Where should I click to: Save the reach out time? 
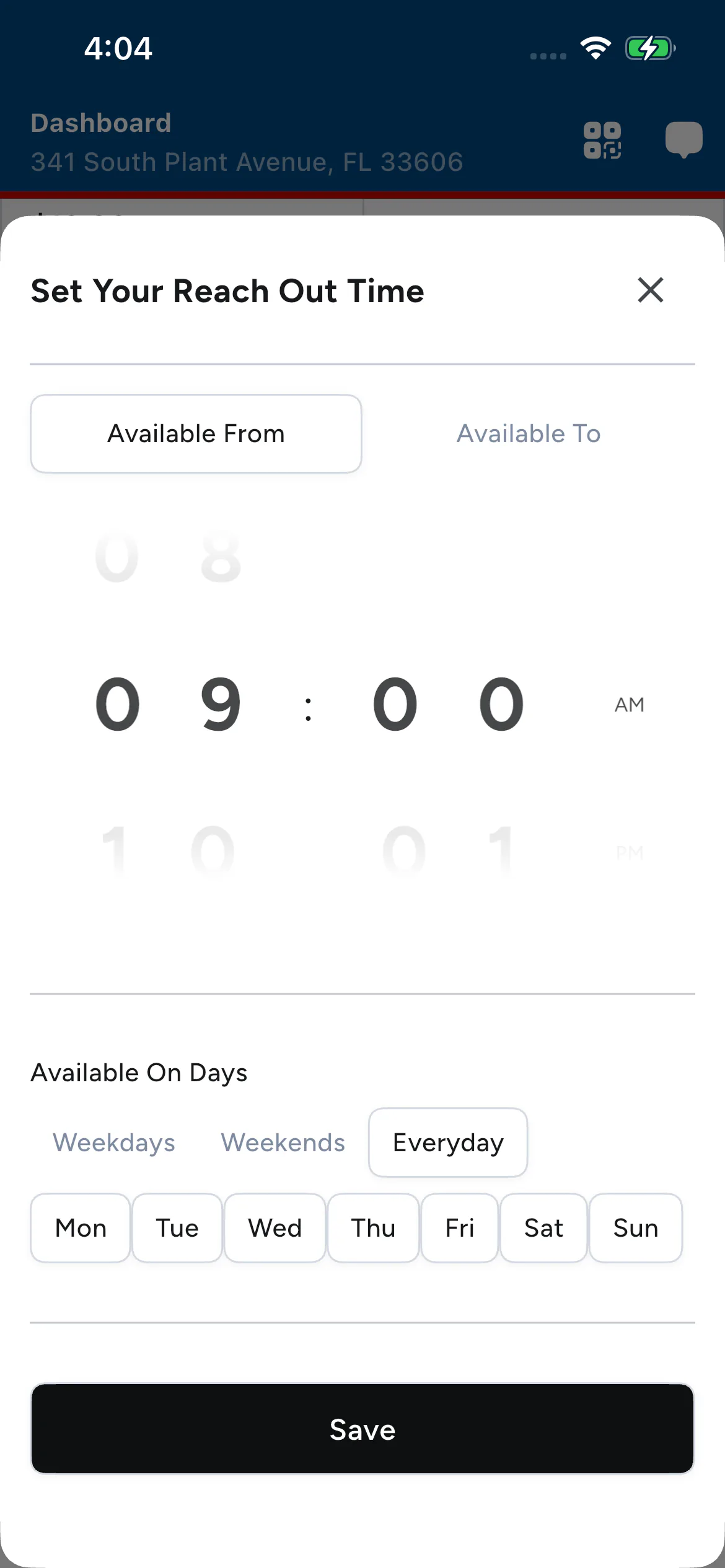coord(362,1429)
